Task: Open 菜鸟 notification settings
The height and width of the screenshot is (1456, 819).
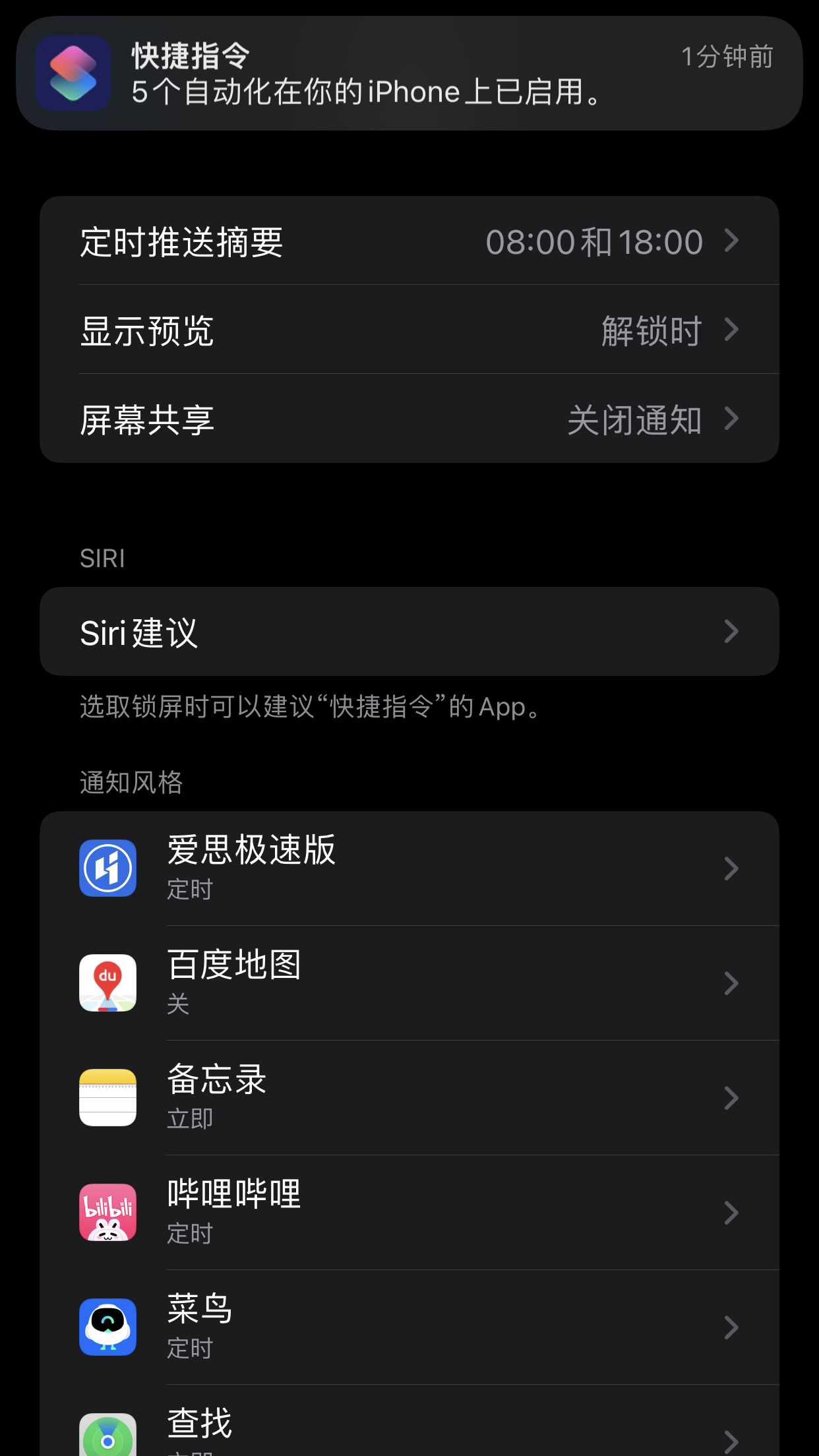Action: pos(409,1327)
